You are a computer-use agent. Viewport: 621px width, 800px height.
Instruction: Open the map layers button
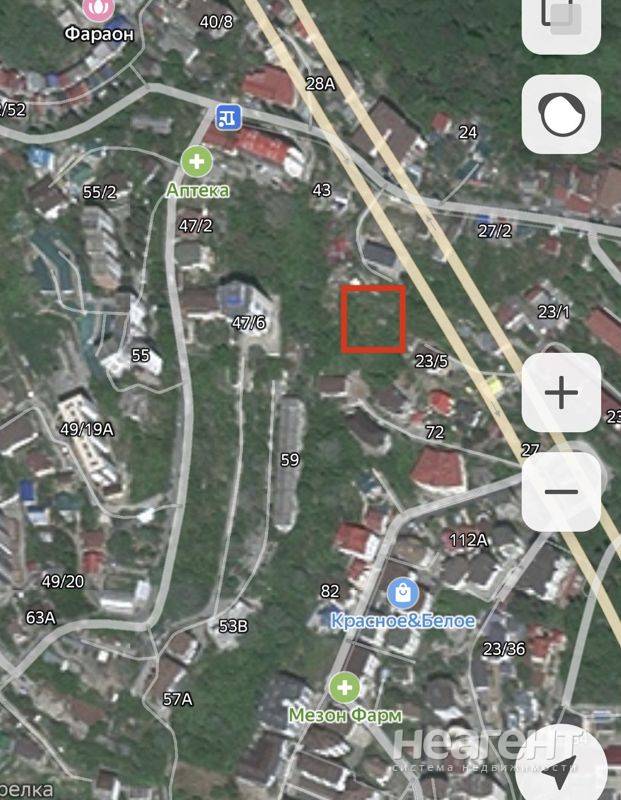click(x=561, y=18)
